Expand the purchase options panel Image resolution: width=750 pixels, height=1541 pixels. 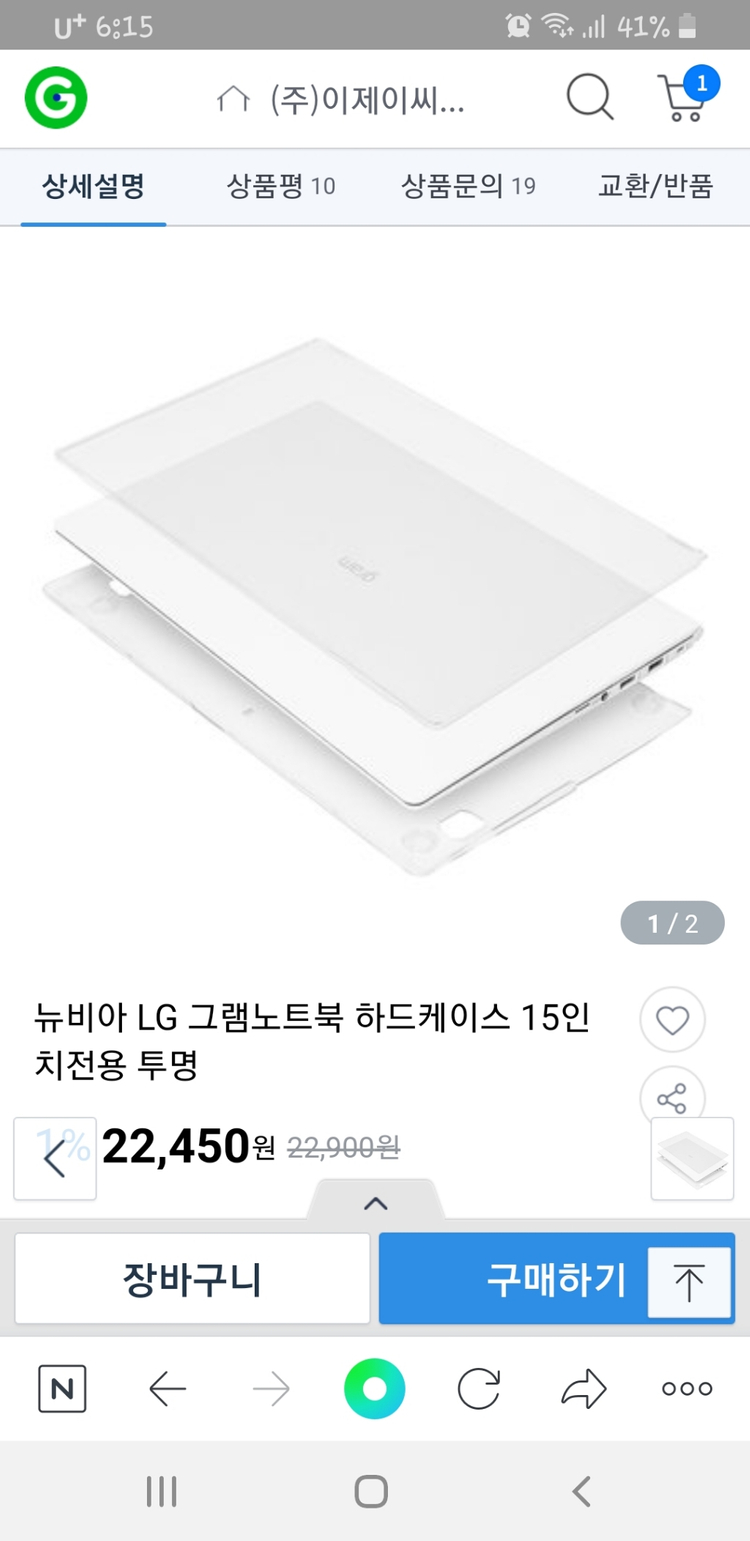[x=375, y=1202]
